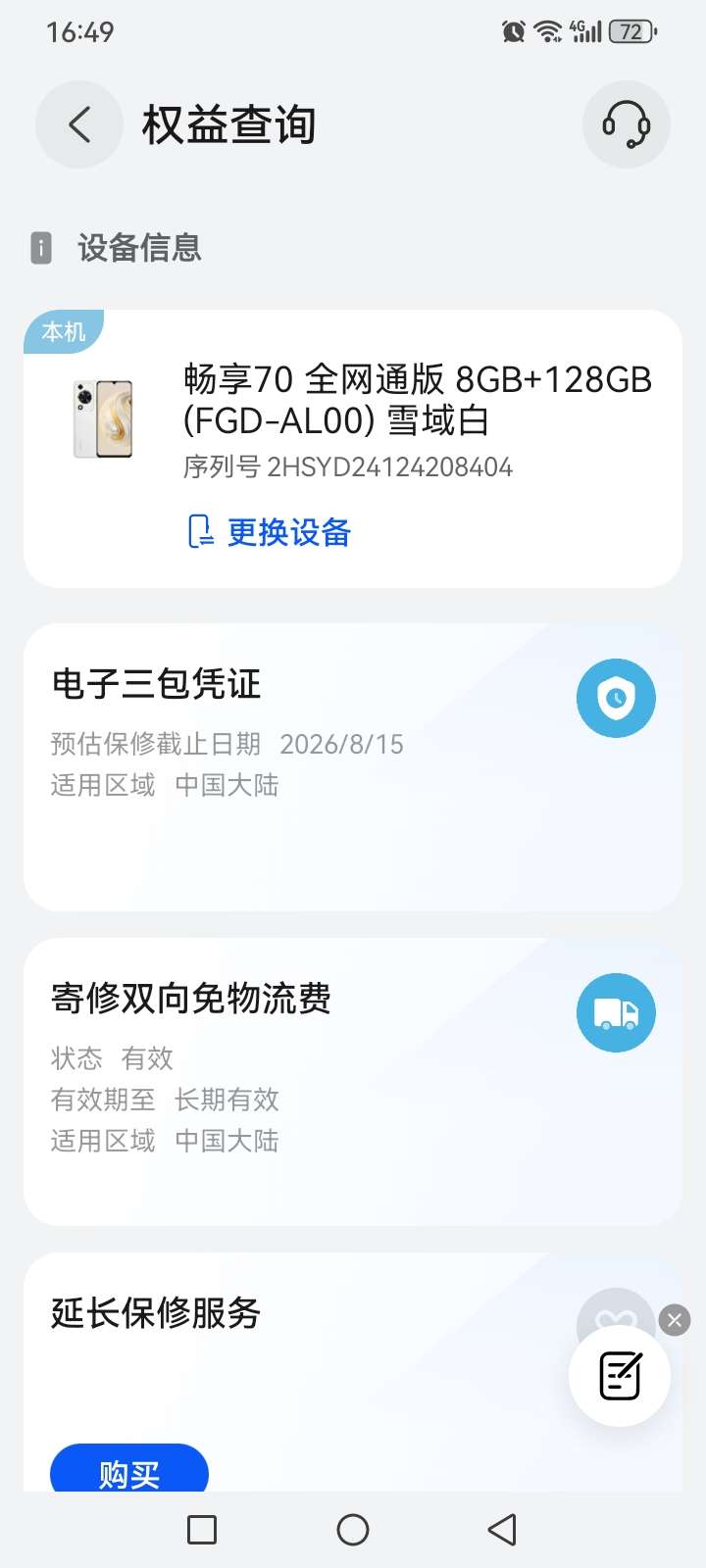706x1568 pixels.
Task: Tap 更换设备 to switch device
Action: (271, 532)
